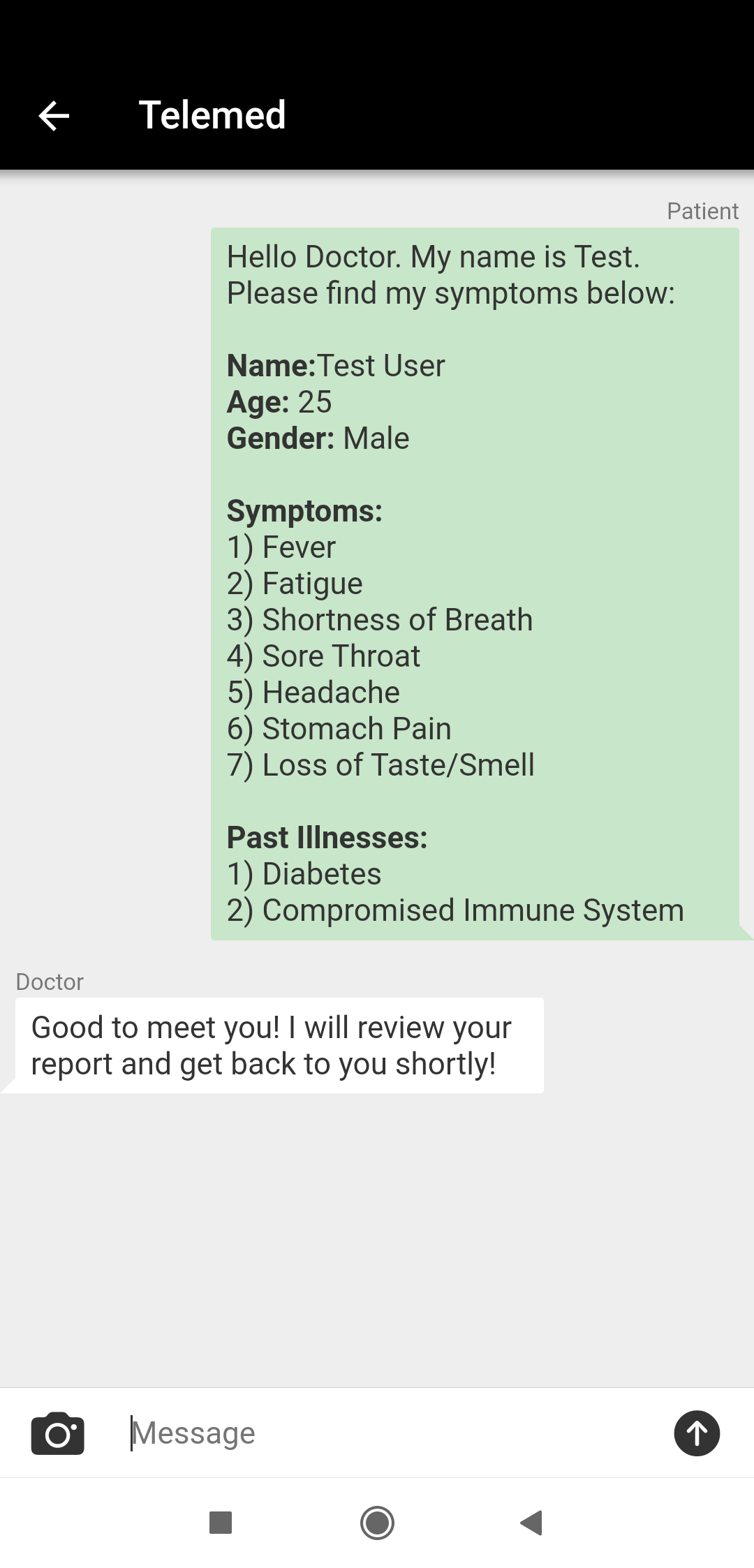Tap the system home button
754x1568 pixels.
[377, 1523]
